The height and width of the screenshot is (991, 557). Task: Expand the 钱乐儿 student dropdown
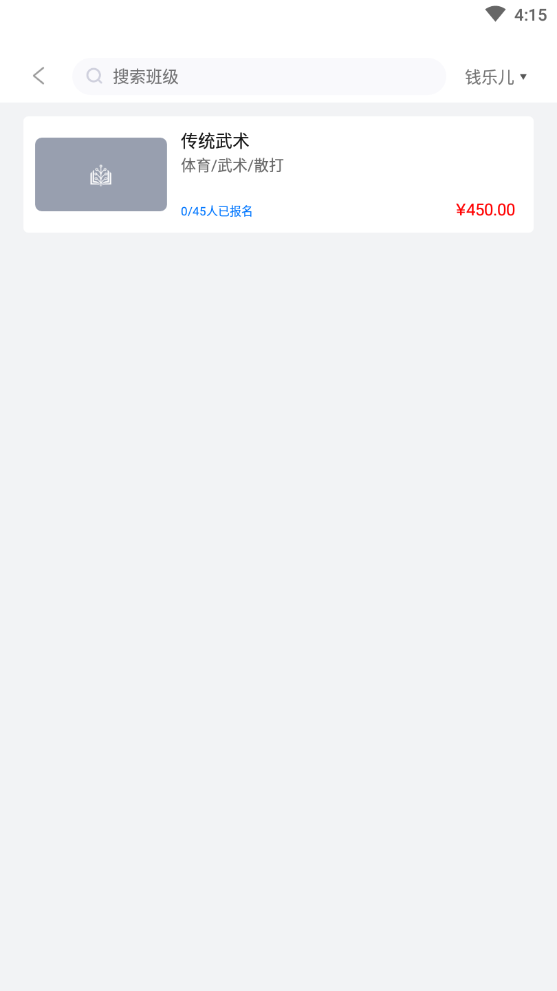(496, 77)
